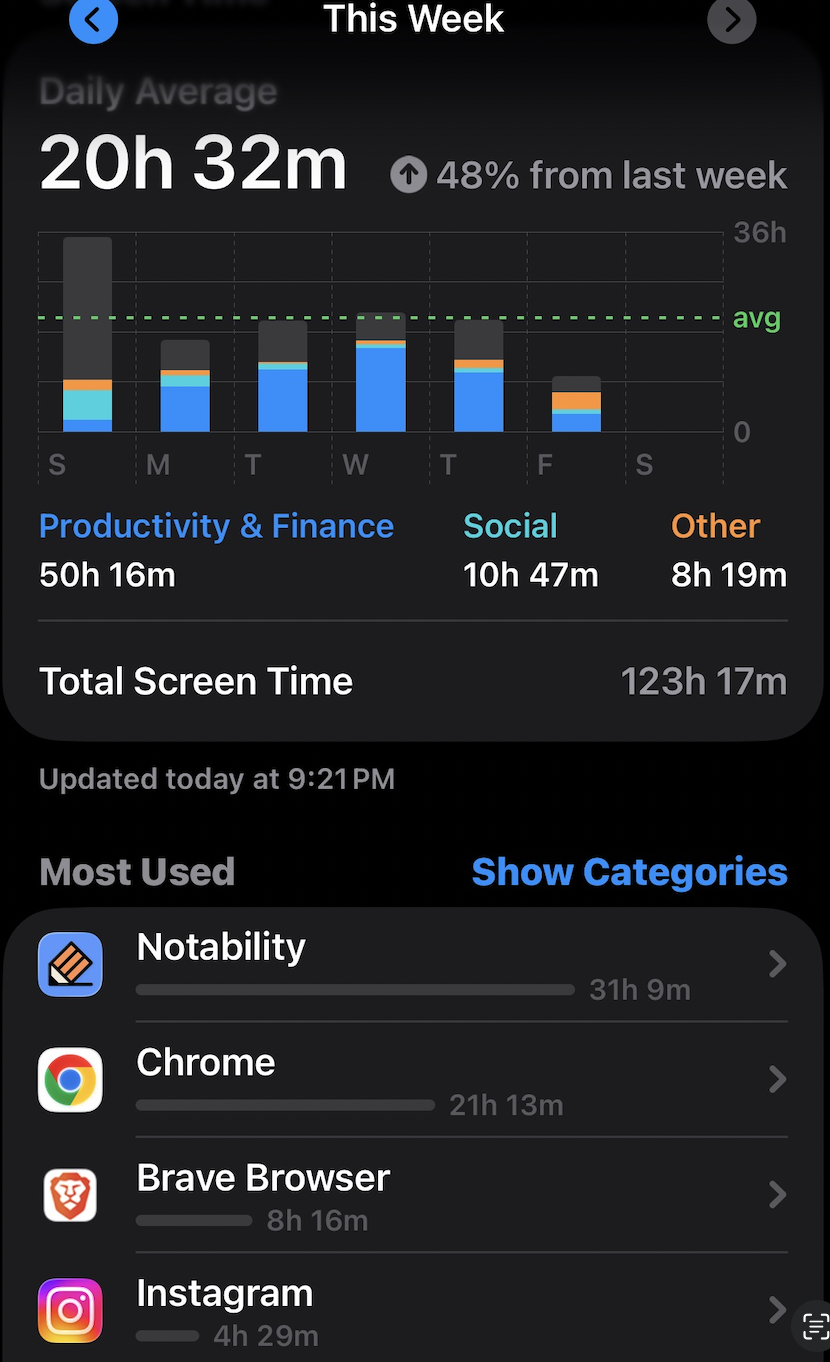Go to the previous week
Image resolution: width=830 pixels, height=1362 pixels.
point(93,20)
